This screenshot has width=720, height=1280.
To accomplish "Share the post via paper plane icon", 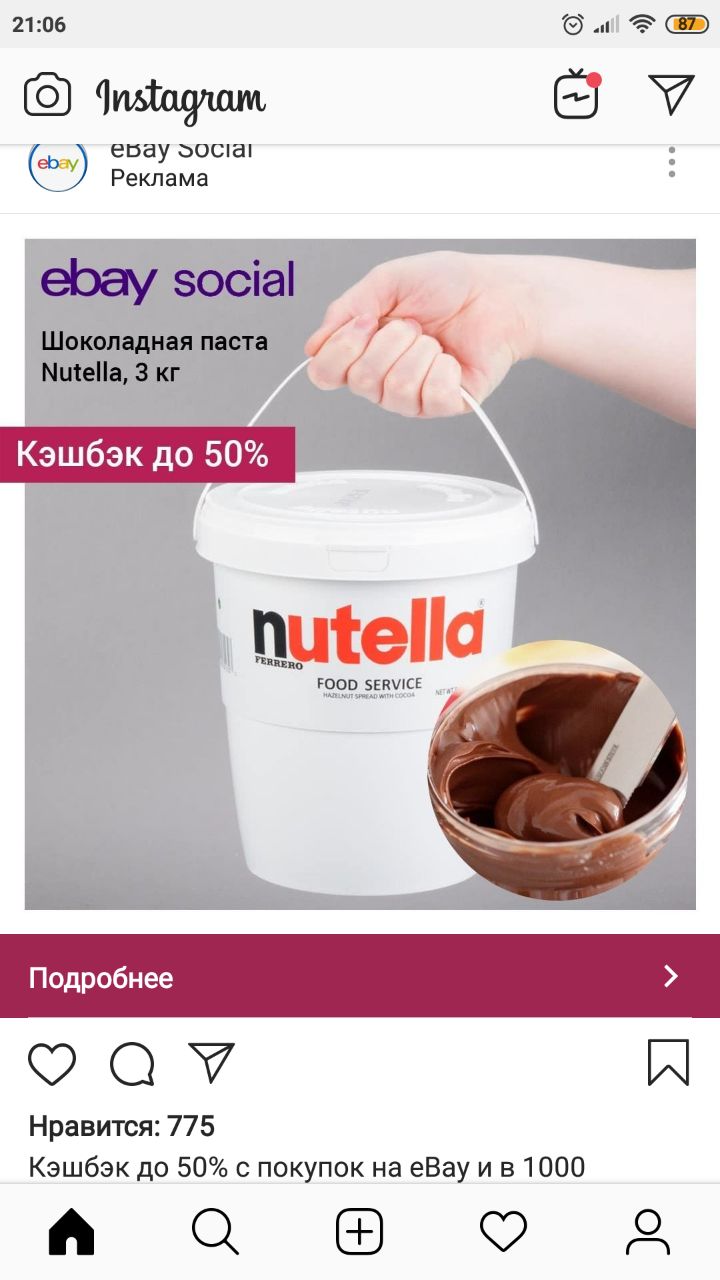I will click(211, 1063).
